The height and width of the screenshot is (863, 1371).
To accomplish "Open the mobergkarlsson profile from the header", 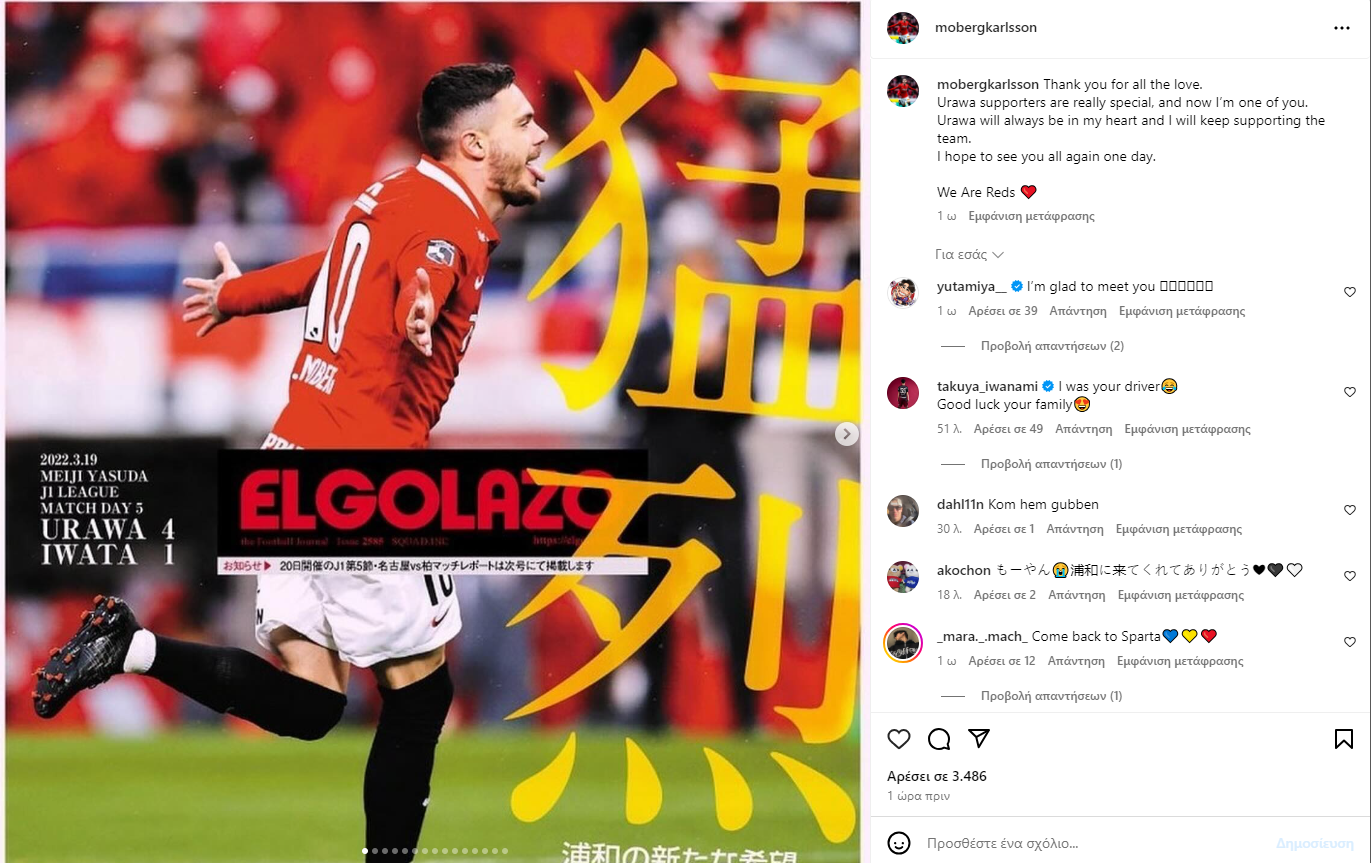I will (985, 28).
